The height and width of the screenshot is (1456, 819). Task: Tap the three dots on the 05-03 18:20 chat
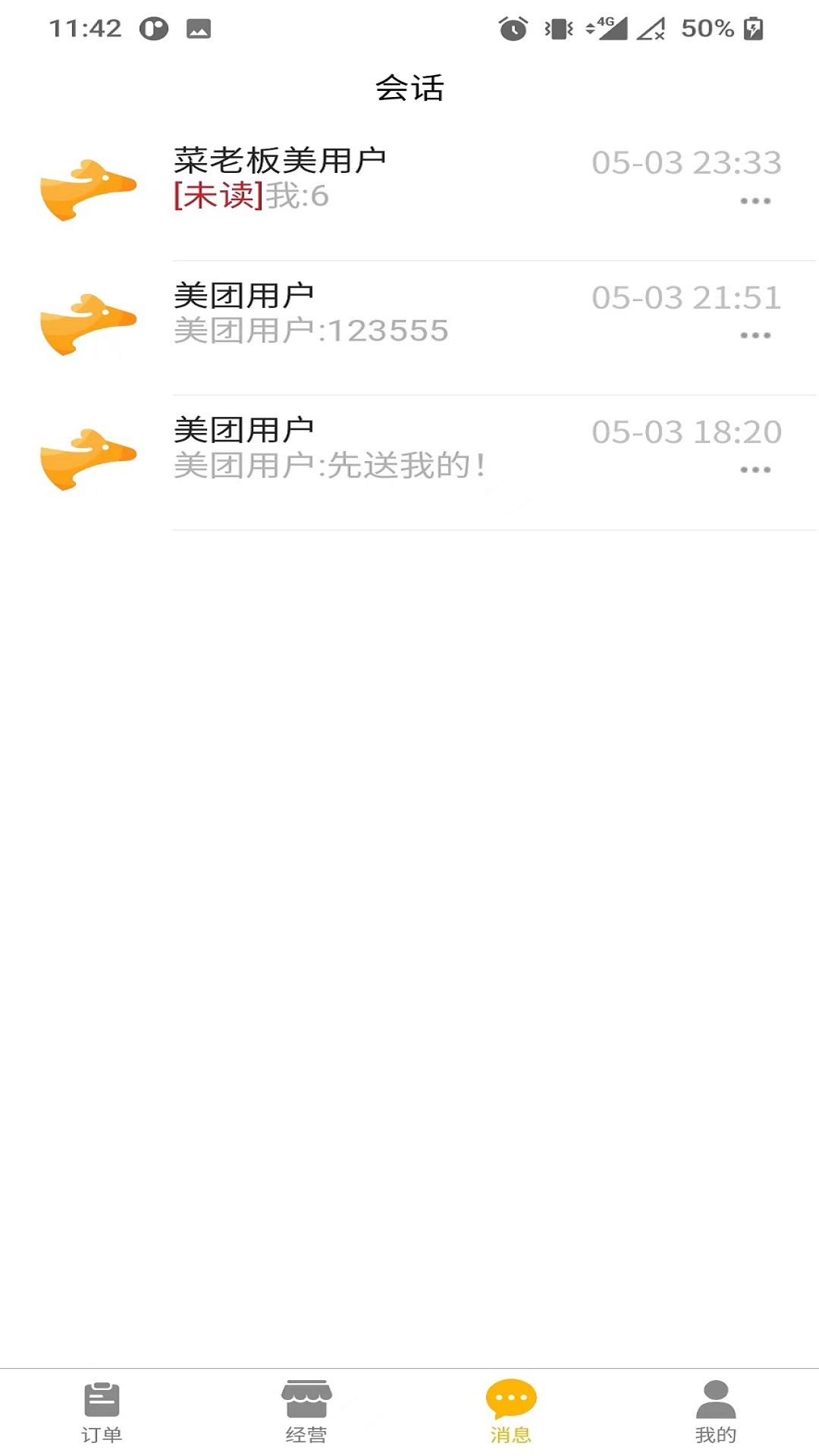click(755, 470)
